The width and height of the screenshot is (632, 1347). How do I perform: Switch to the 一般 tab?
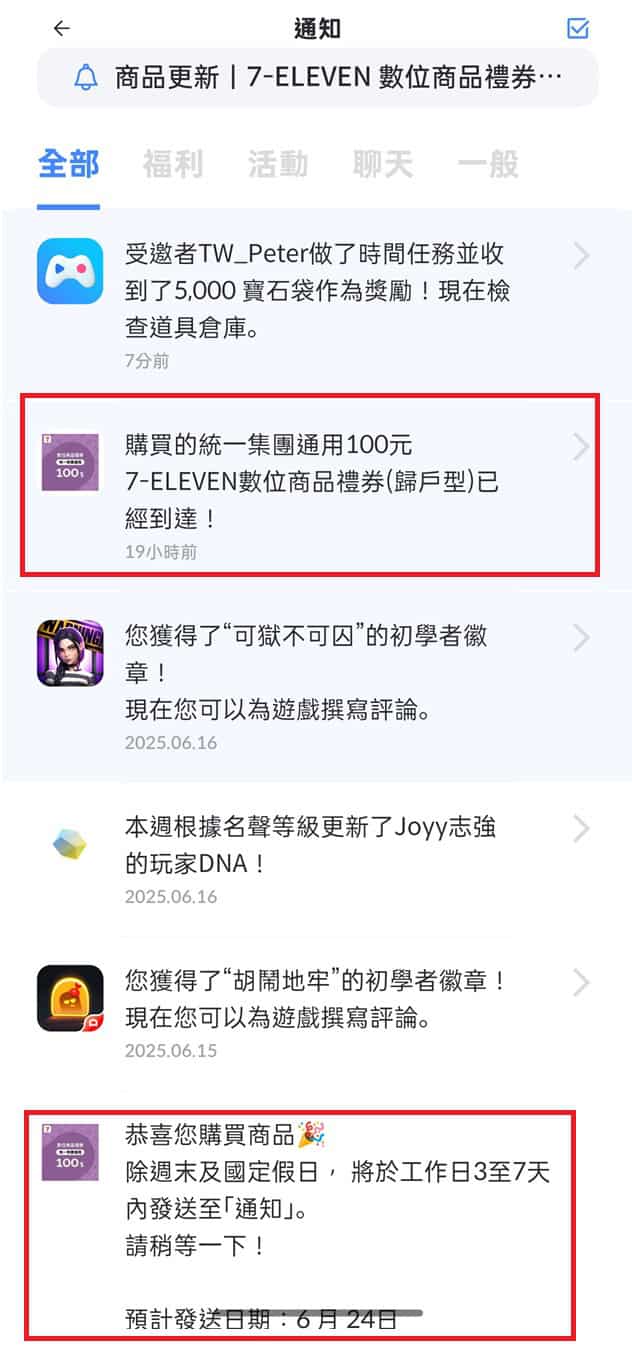(x=488, y=165)
